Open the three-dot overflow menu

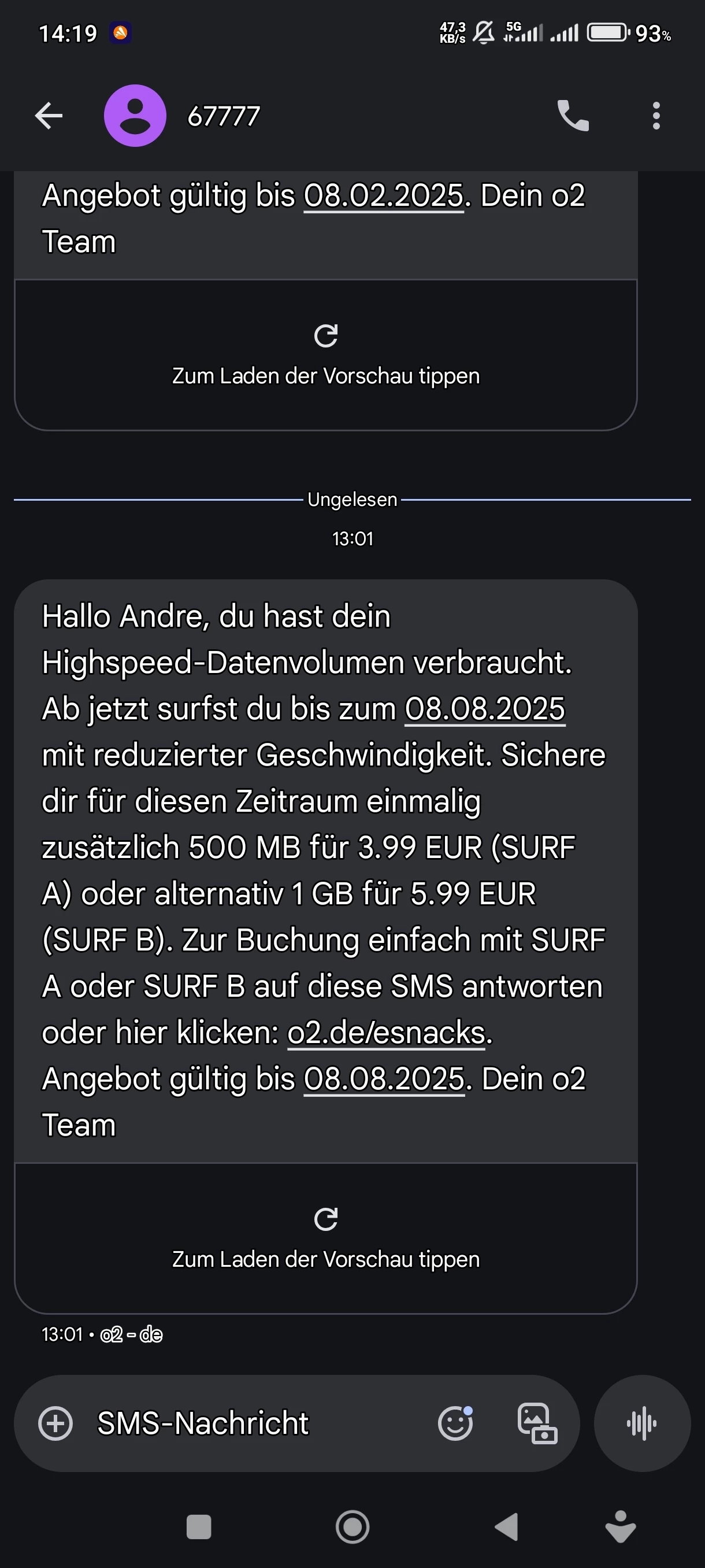click(x=656, y=116)
